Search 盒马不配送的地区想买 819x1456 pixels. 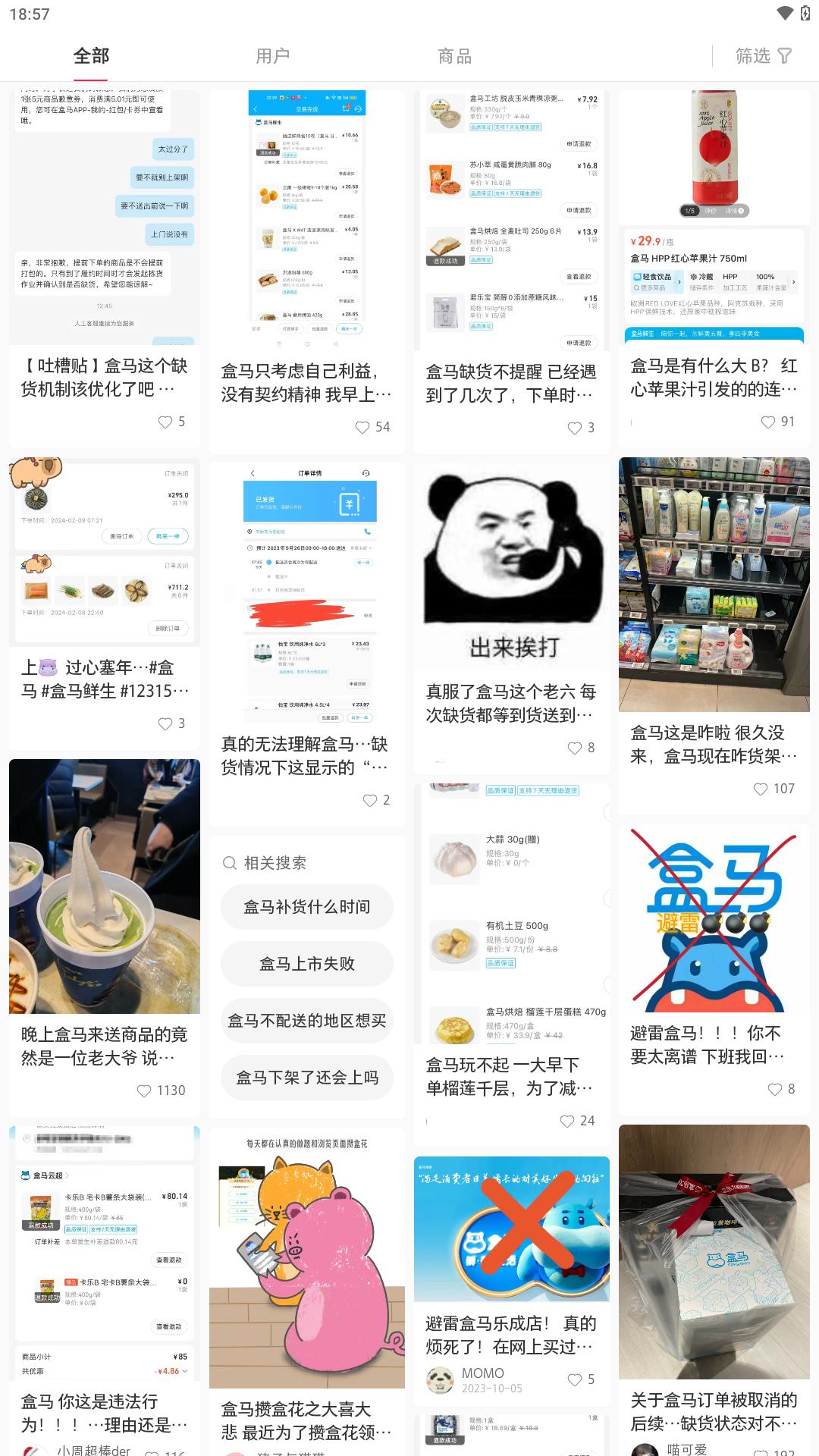click(x=306, y=1021)
